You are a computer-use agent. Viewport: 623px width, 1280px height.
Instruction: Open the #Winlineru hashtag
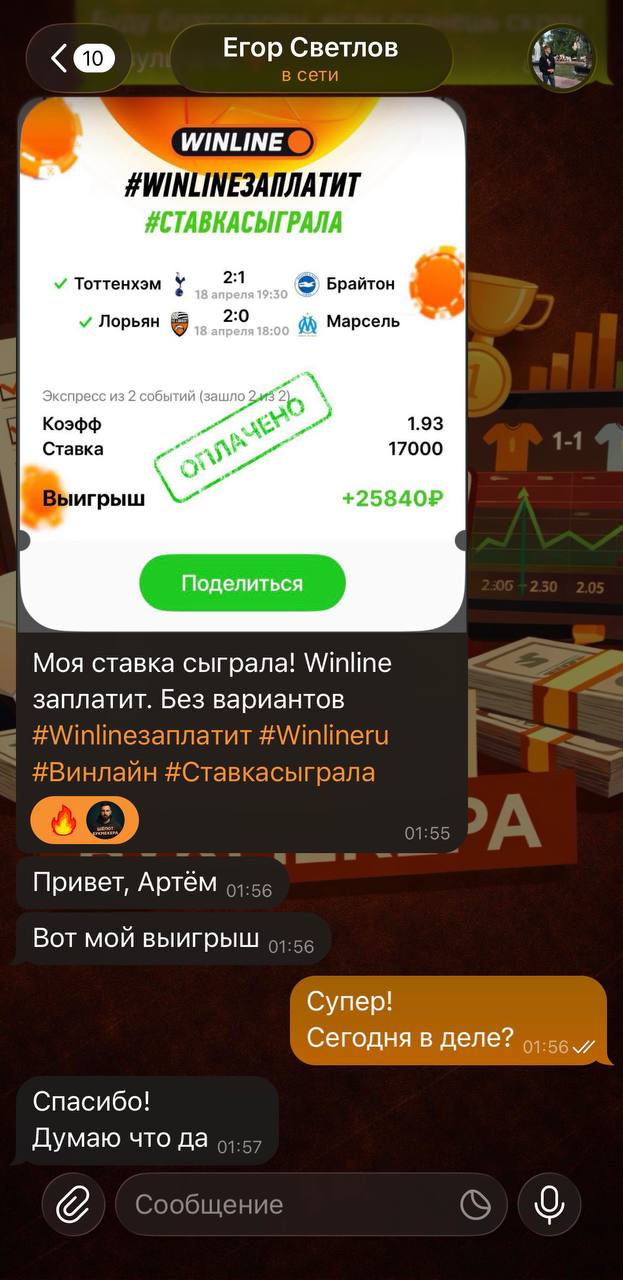click(324, 735)
